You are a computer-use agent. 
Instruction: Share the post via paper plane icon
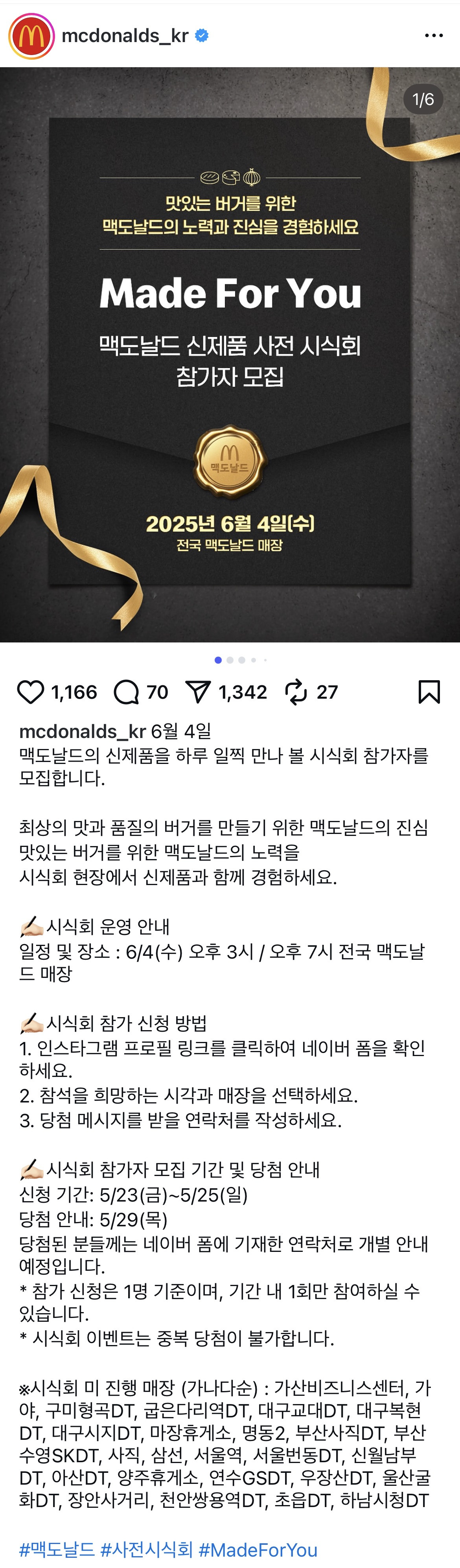tap(198, 692)
